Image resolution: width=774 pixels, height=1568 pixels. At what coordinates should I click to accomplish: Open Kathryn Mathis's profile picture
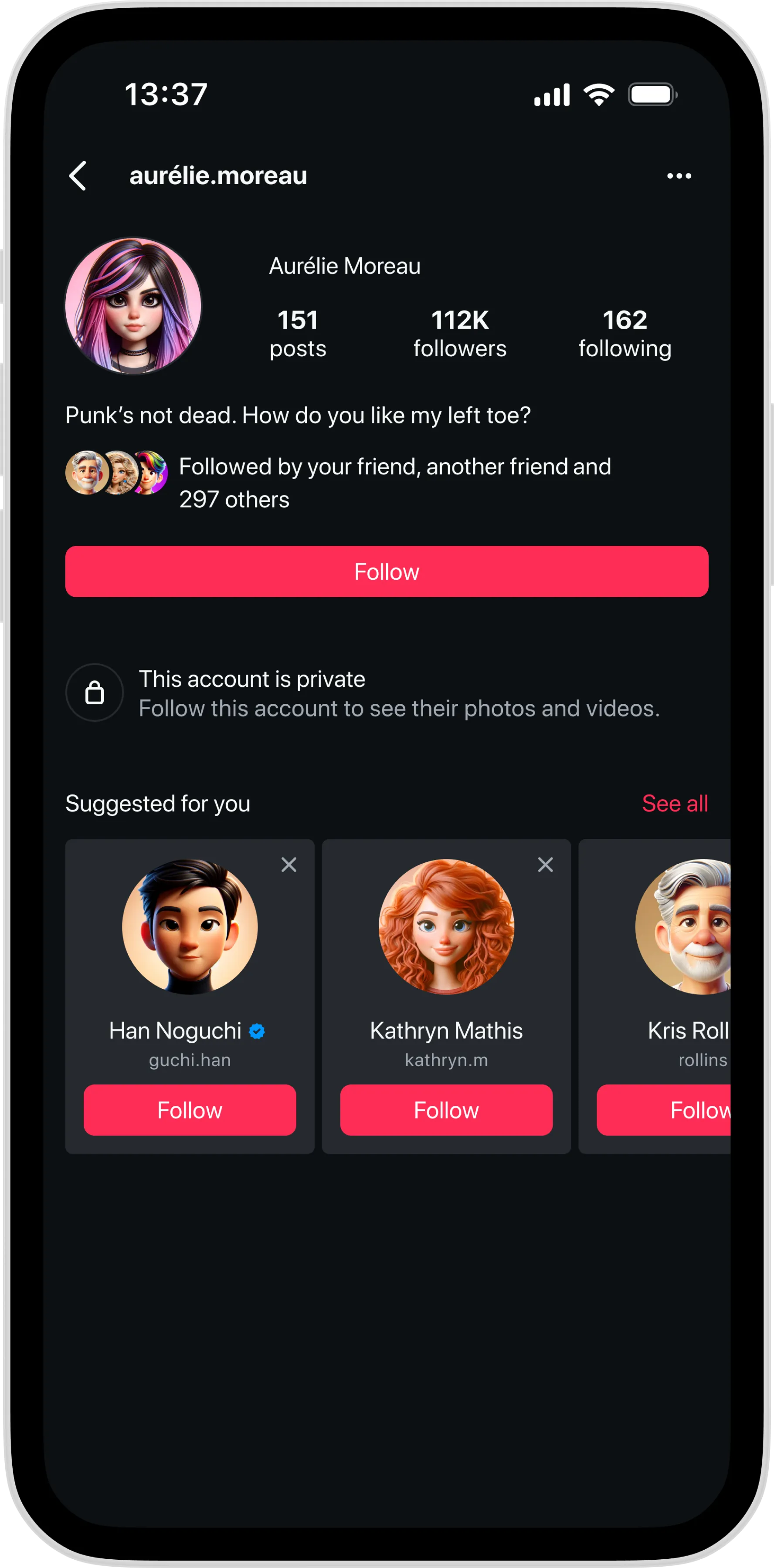[446, 926]
